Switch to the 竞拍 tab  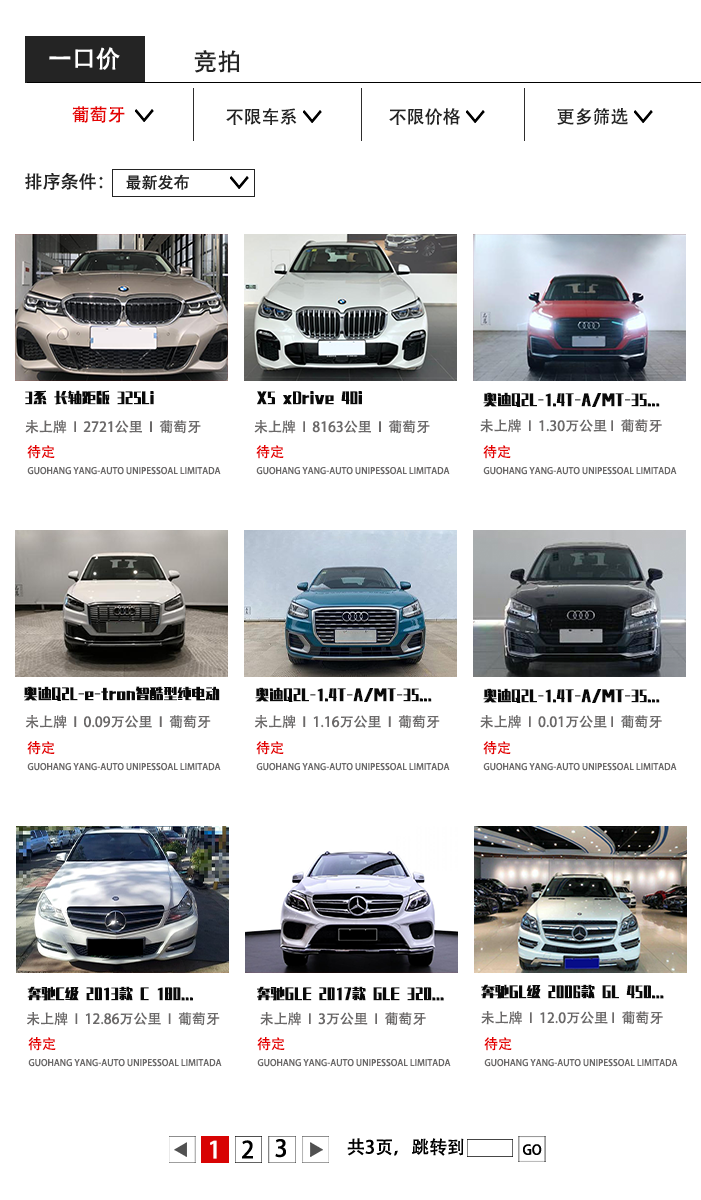[x=217, y=61]
